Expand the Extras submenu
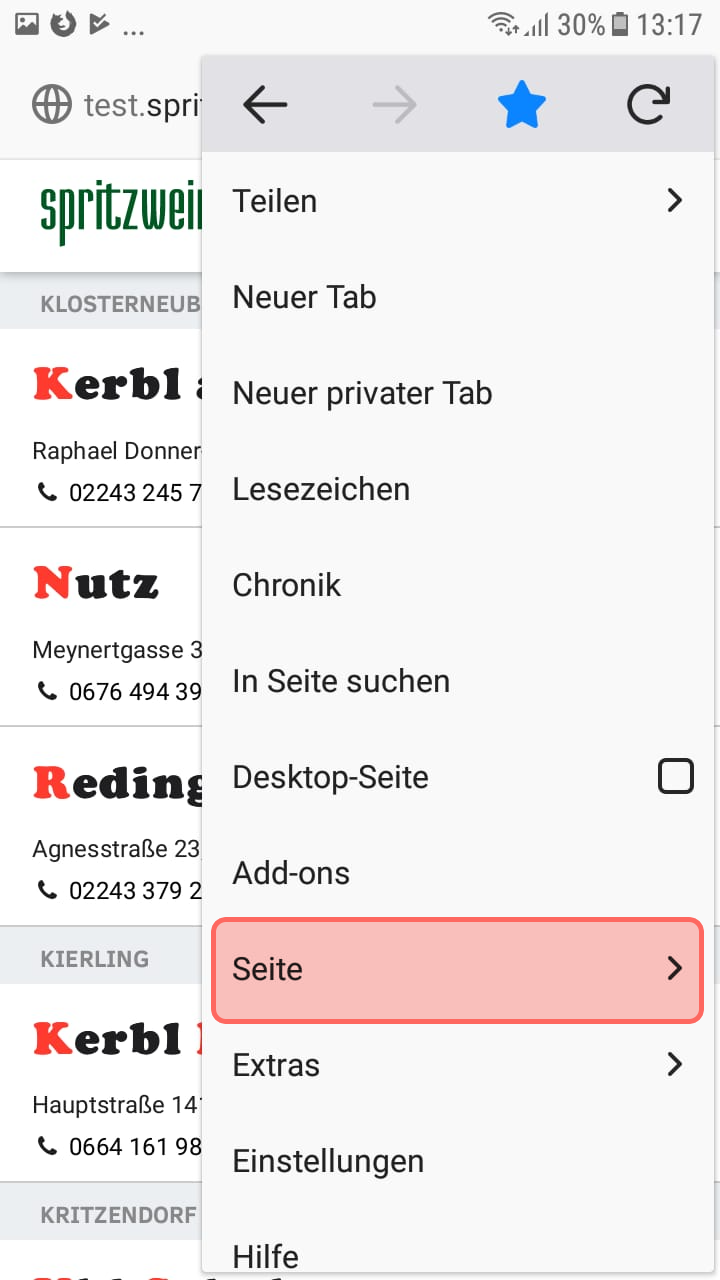The height and width of the screenshot is (1280, 720). pos(458,1065)
